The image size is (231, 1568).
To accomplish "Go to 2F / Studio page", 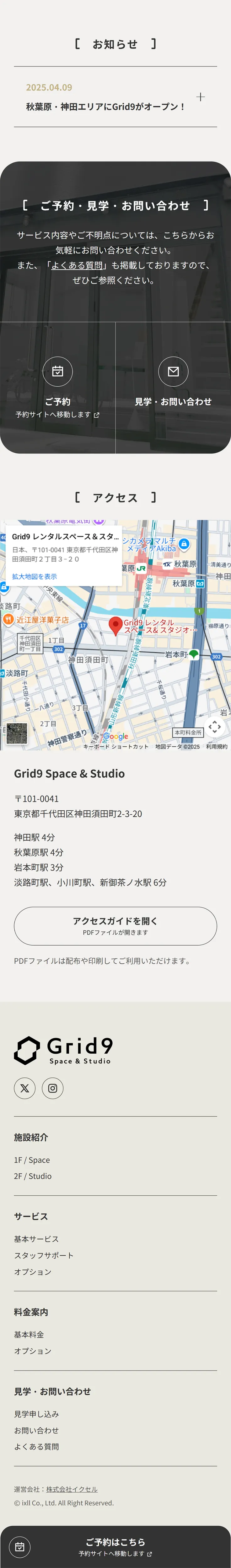I will [33, 1176].
